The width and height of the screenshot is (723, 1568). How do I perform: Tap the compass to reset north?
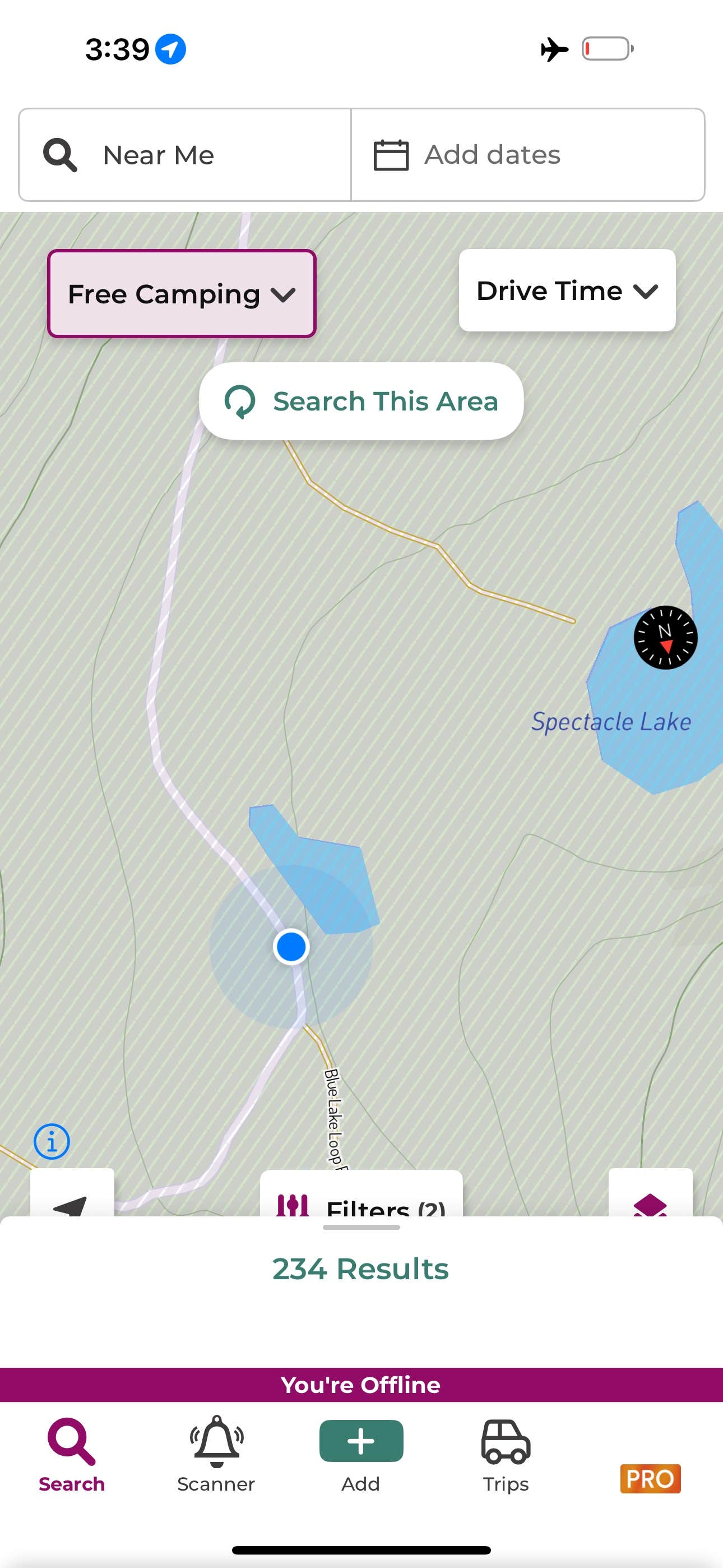[665, 637]
